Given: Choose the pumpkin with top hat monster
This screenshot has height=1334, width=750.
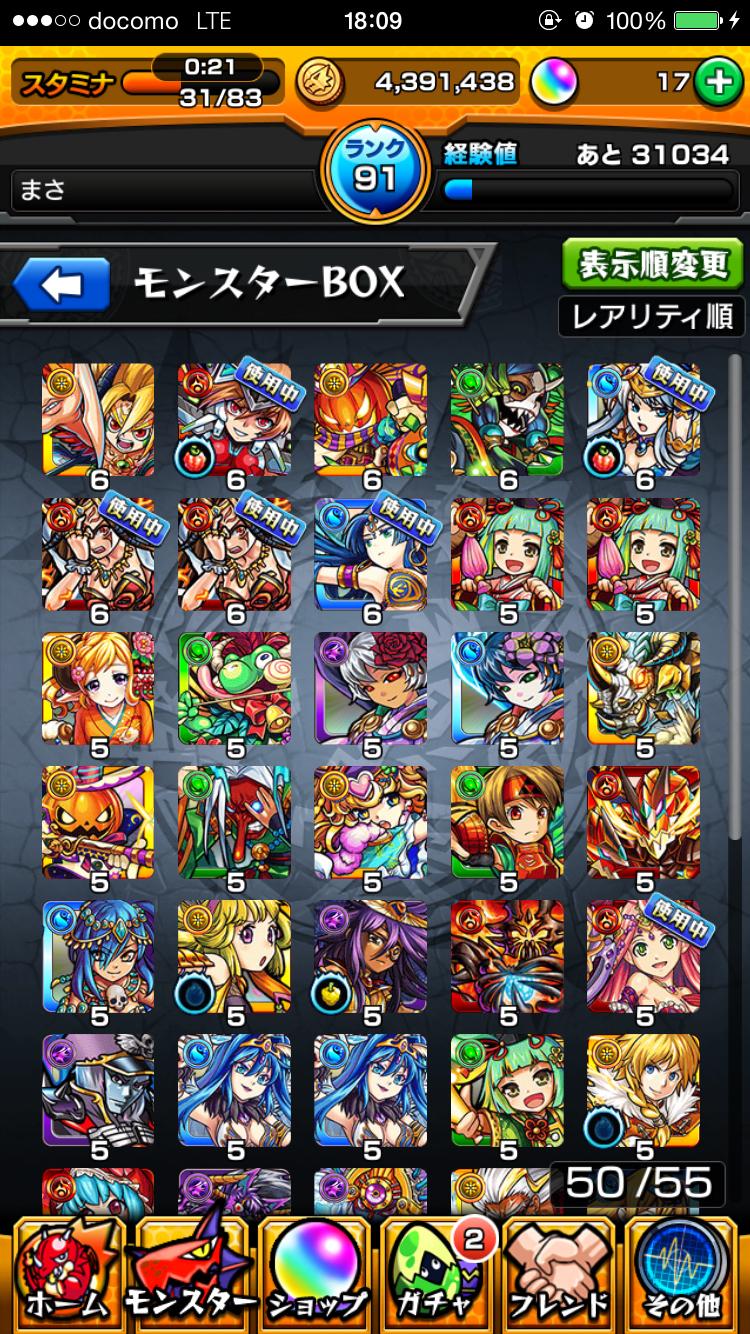Looking at the screenshot, I should point(98,822).
